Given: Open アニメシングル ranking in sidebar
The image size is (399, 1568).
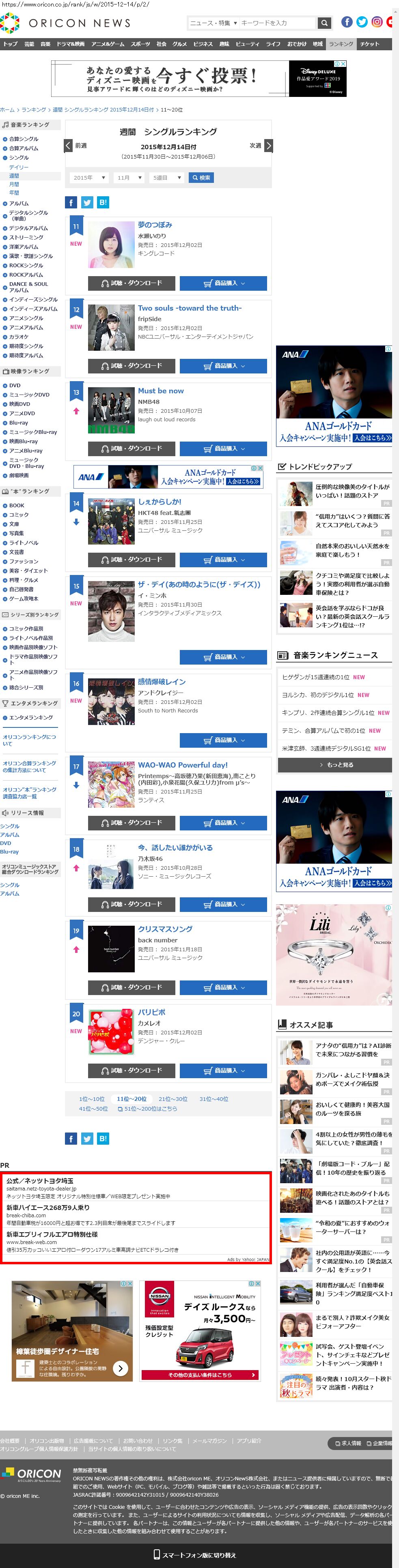Looking at the screenshot, I should point(26,318).
